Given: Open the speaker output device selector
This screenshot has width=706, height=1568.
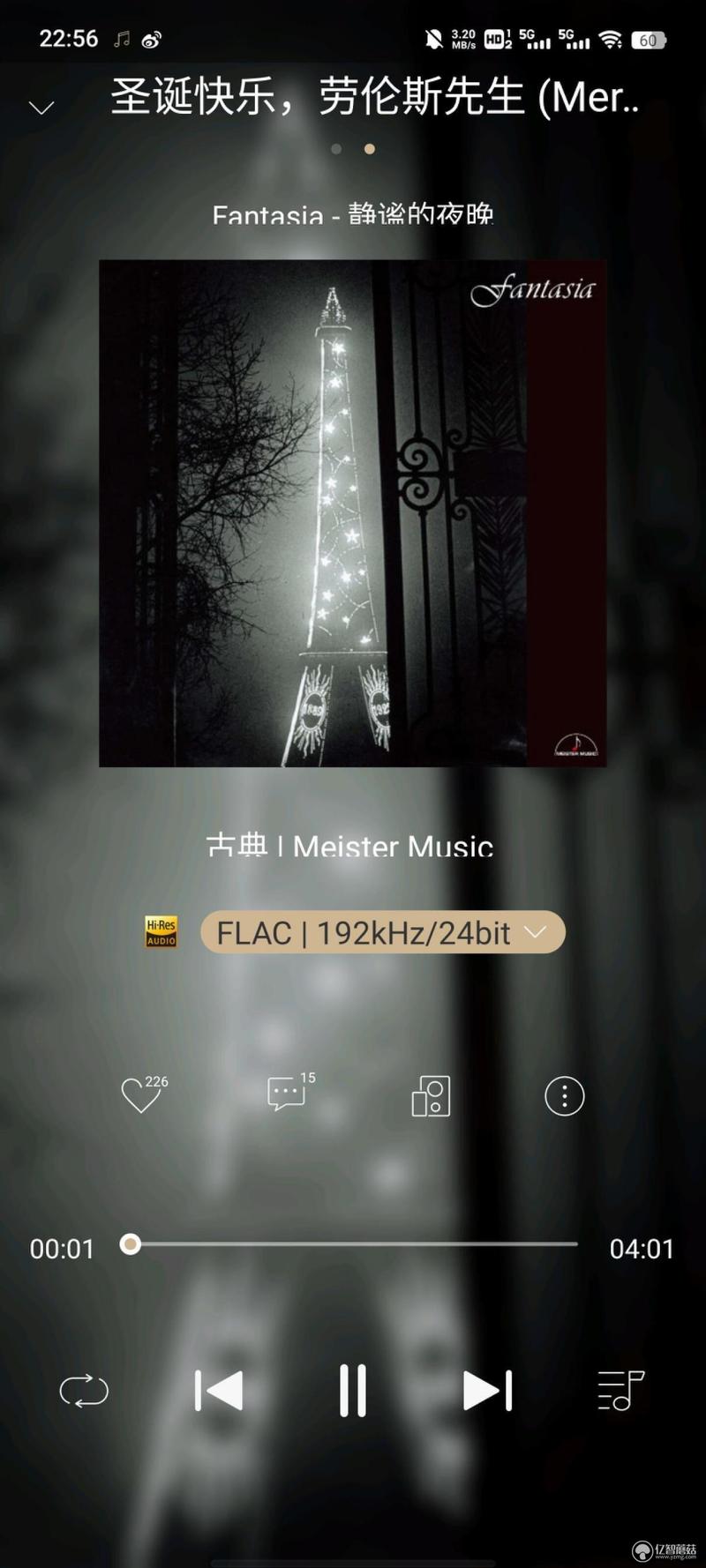Looking at the screenshot, I should point(431,1096).
